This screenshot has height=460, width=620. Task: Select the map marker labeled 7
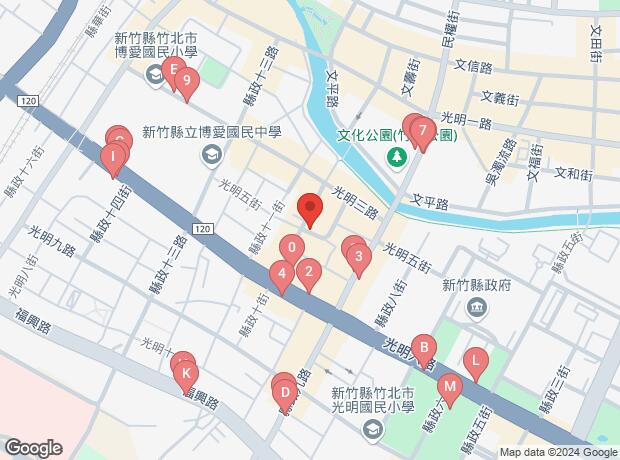point(424,131)
